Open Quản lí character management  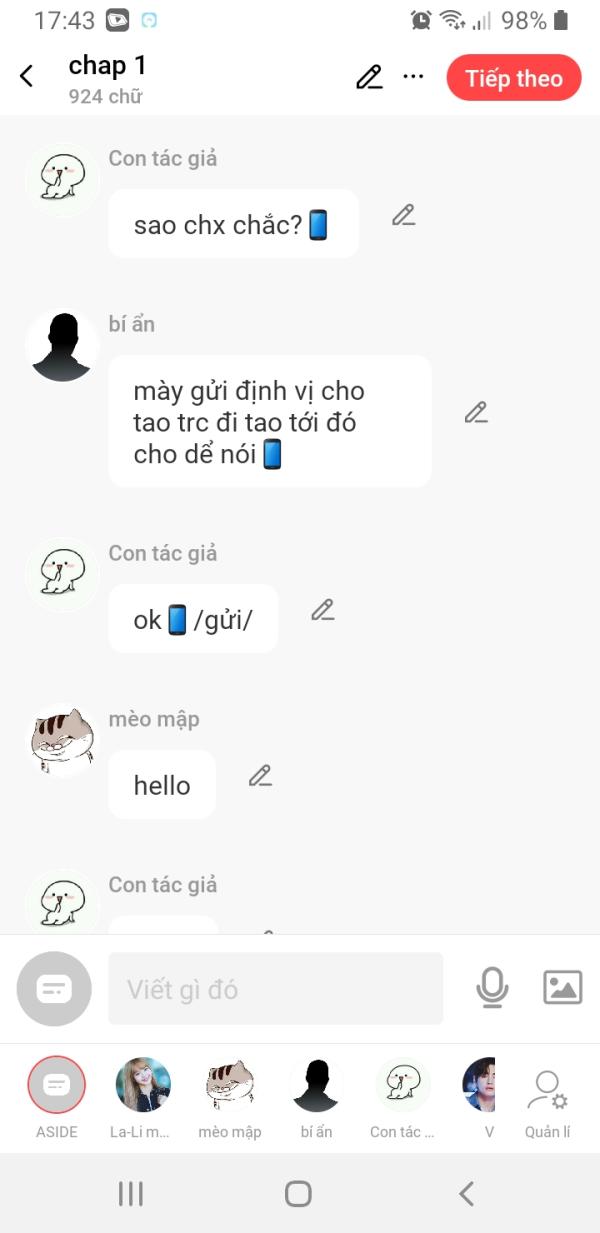tap(547, 1092)
